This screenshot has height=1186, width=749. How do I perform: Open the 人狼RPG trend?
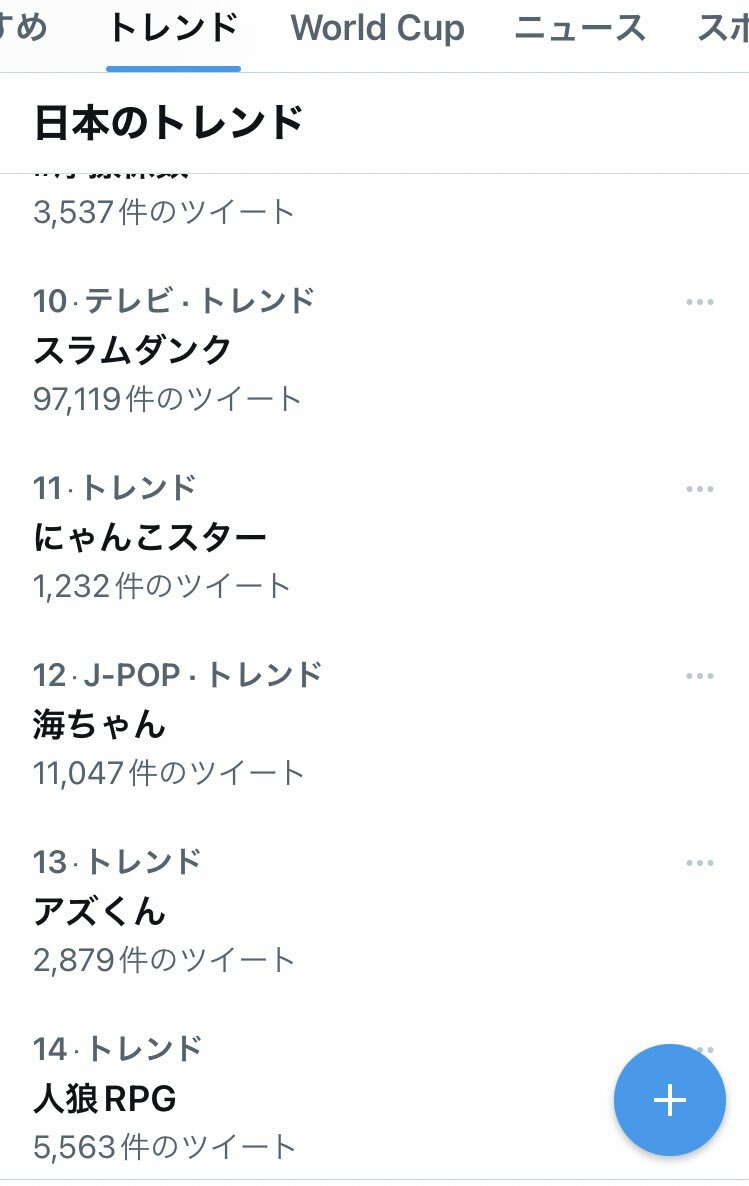point(105,1099)
